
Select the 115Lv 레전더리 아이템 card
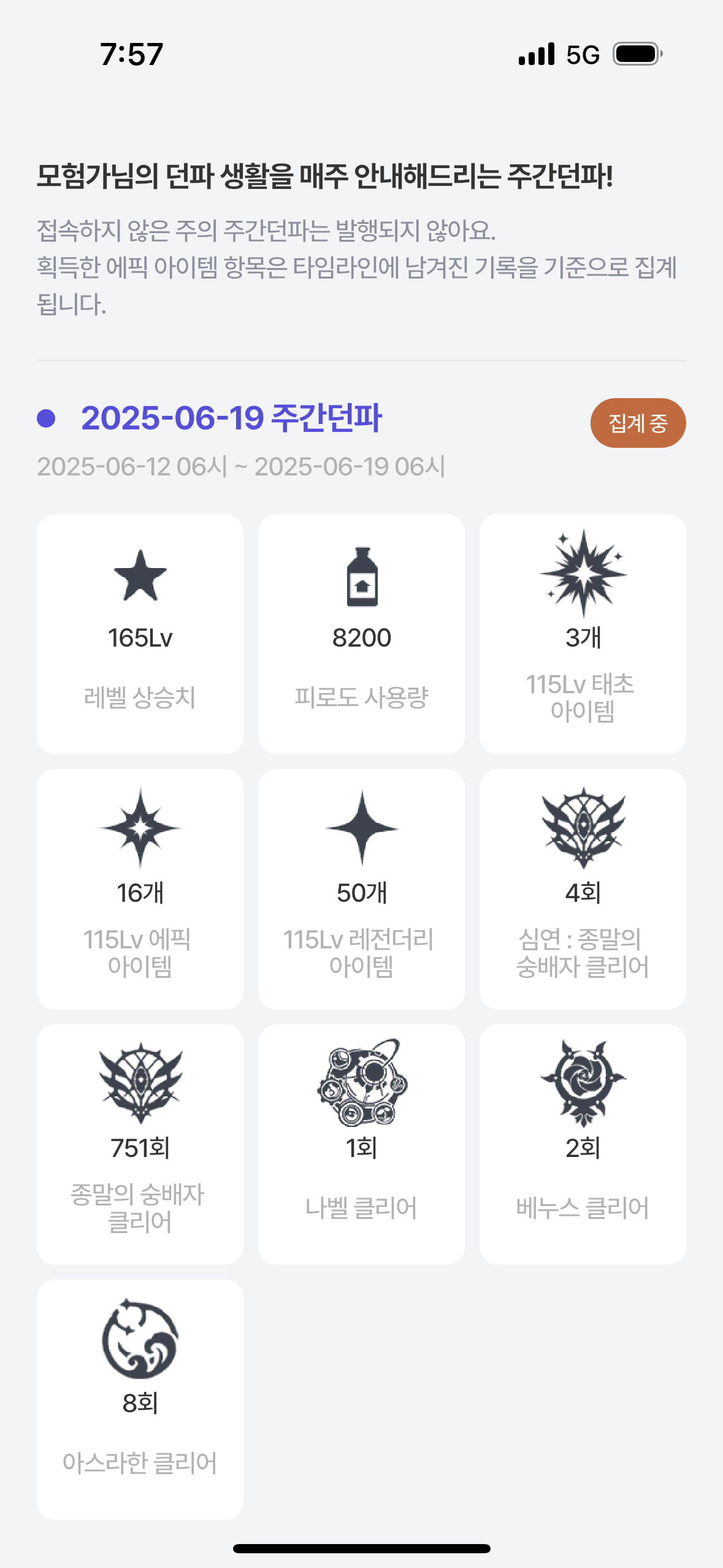[361, 889]
